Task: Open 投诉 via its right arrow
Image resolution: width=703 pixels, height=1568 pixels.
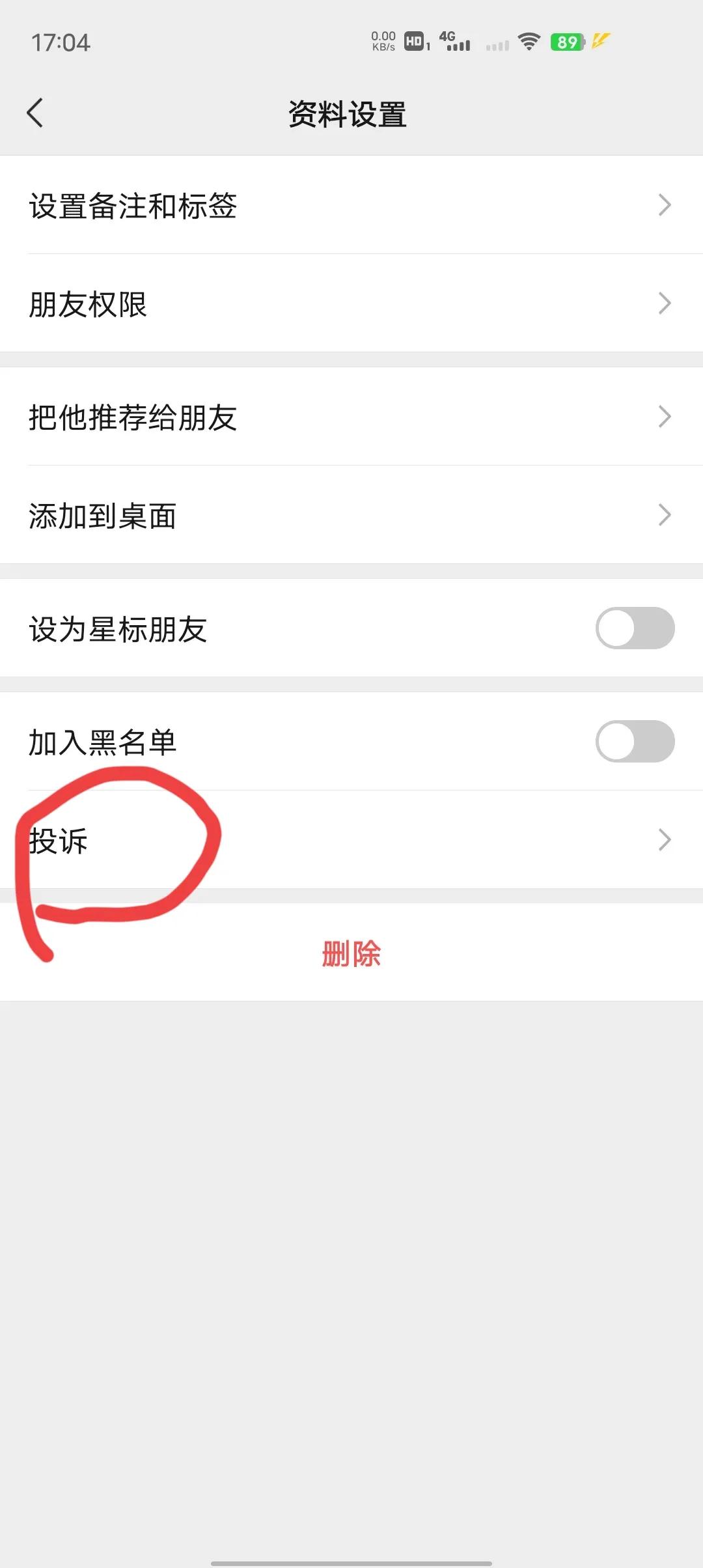Action: pyautogui.click(x=665, y=841)
